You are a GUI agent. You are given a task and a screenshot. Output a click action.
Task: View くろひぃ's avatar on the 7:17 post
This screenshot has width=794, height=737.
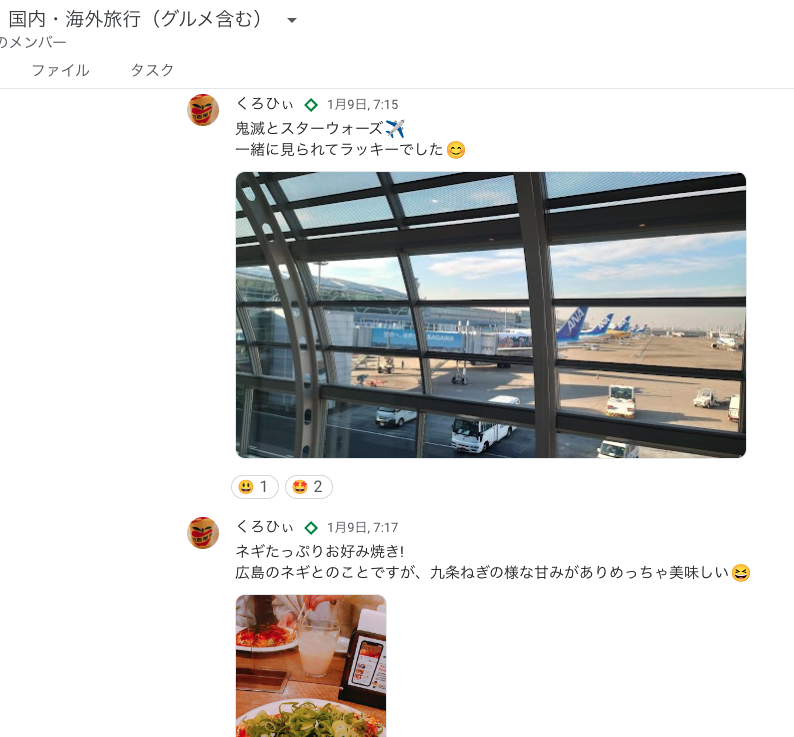click(x=203, y=533)
